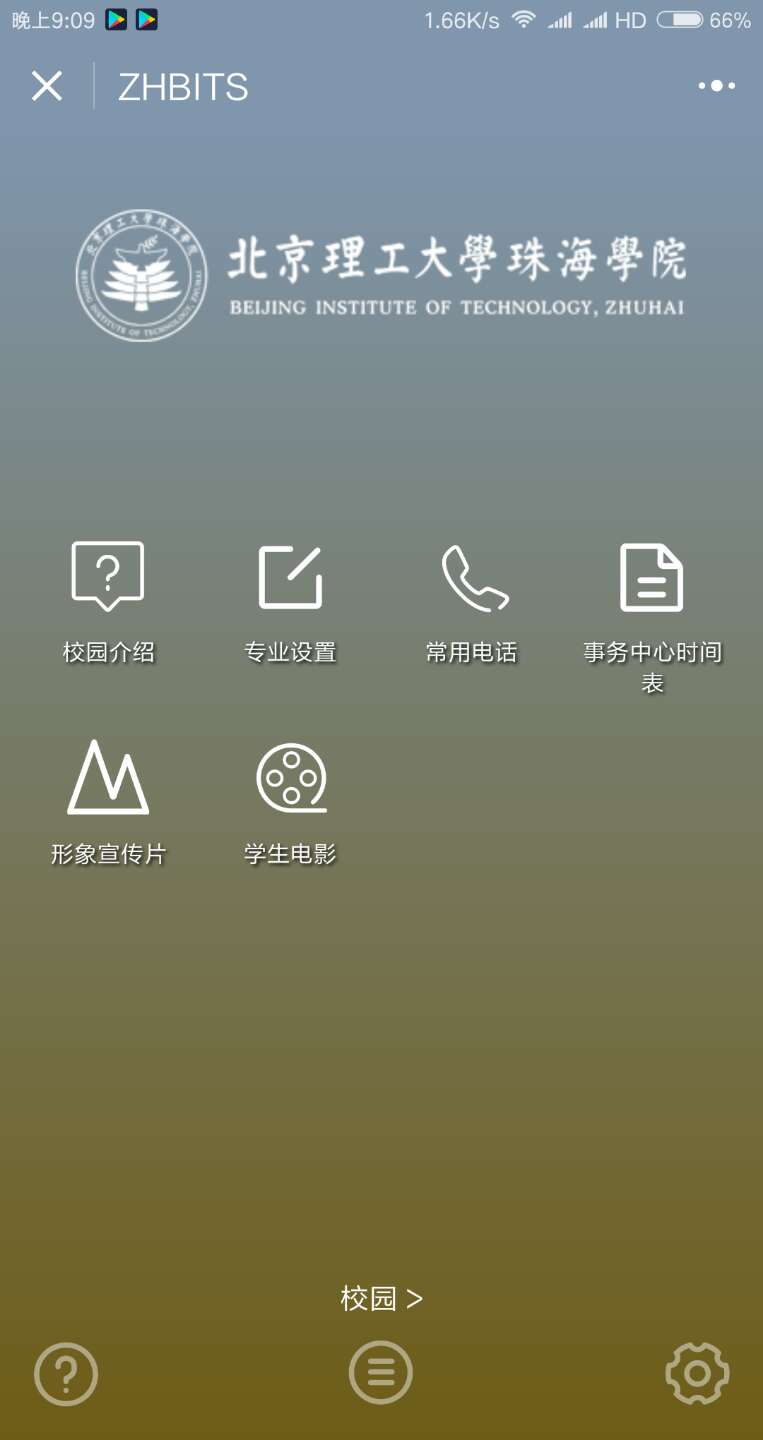Open the help question-mark icon
Screen dimensions: 763x1440
(x=66, y=1374)
